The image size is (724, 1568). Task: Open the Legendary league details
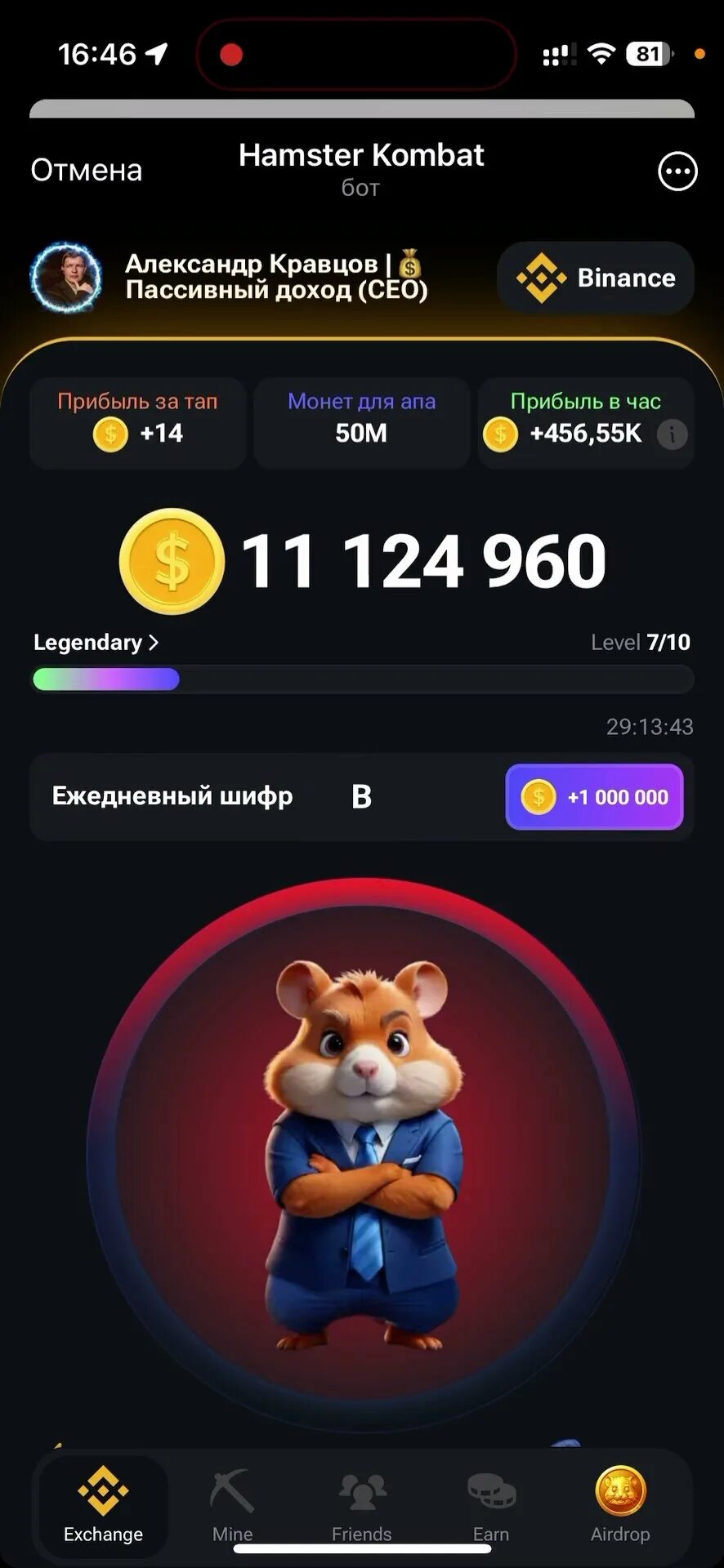96,643
